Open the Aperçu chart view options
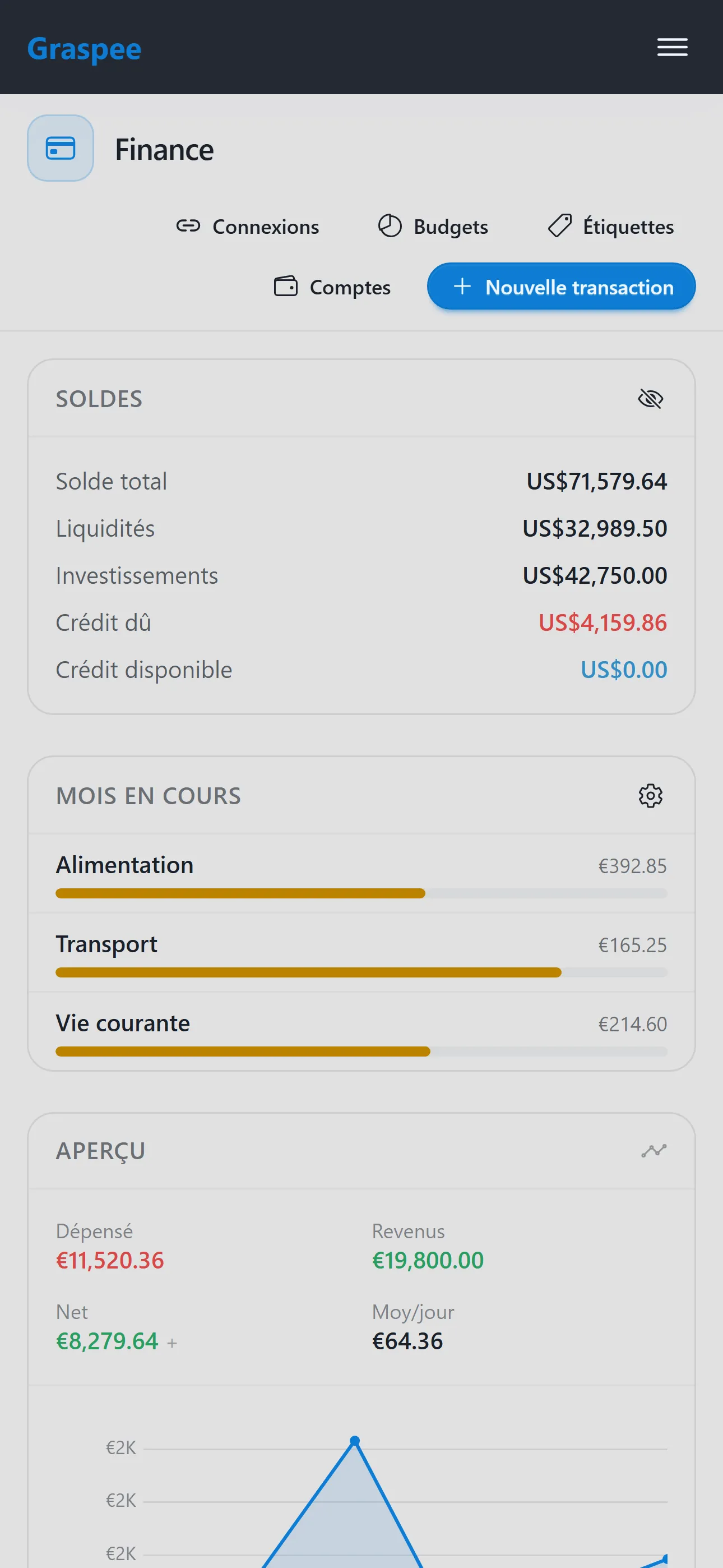Viewport: 723px width, 1568px height. point(653,1150)
